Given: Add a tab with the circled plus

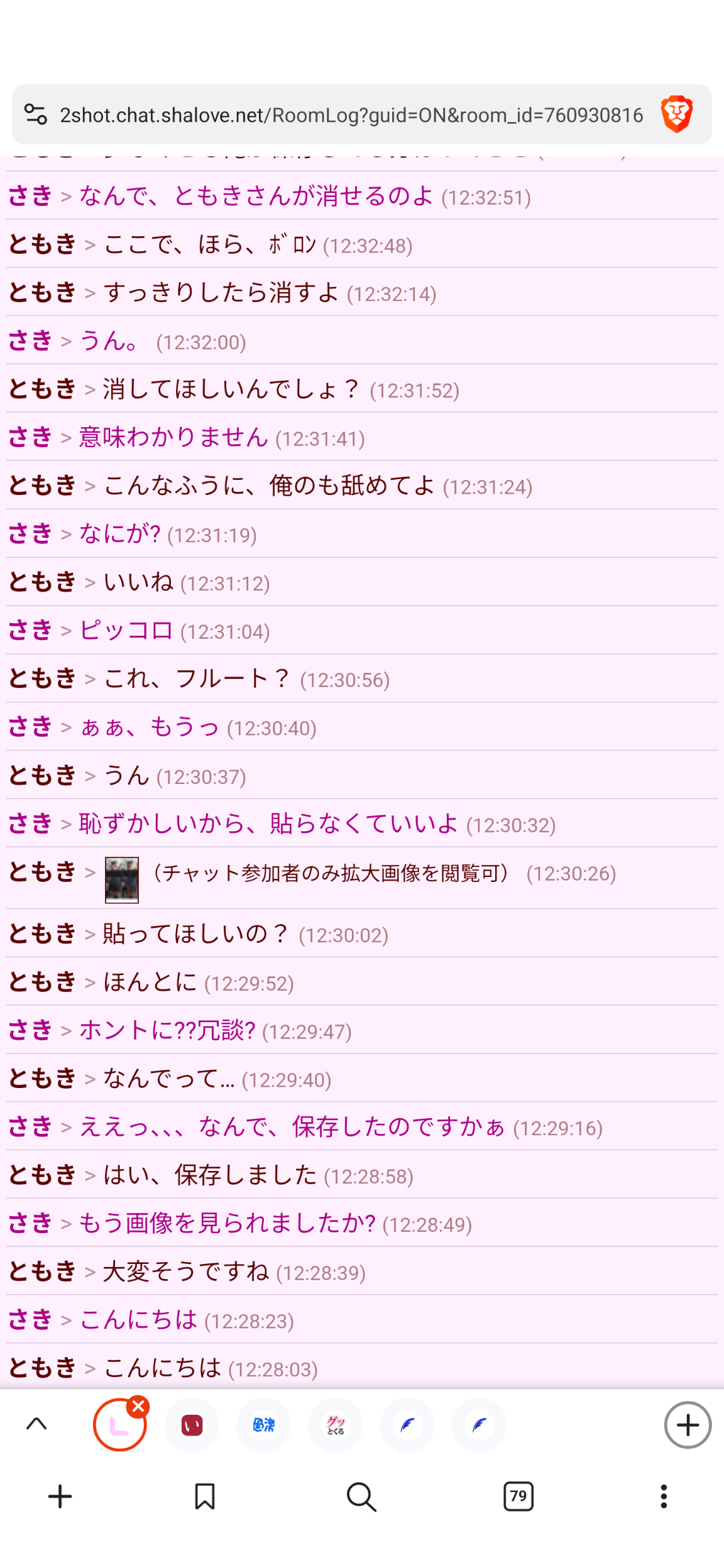Looking at the screenshot, I should click(x=688, y=1425).
